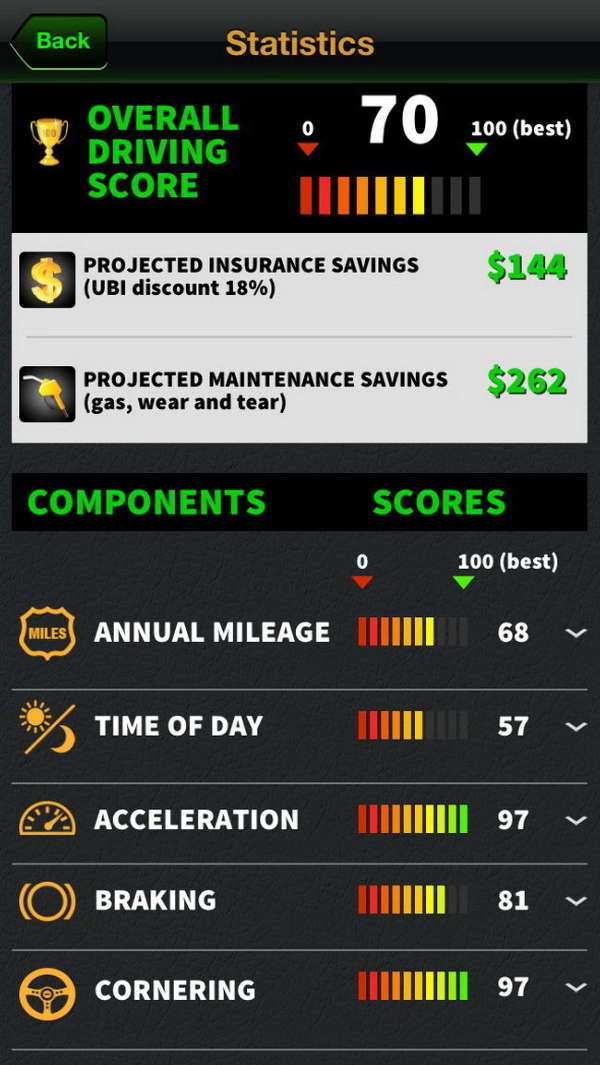This screenshot has width=600, height=1065.
Task: Expand the Time of Day row
Action: [x=575, y=727]
